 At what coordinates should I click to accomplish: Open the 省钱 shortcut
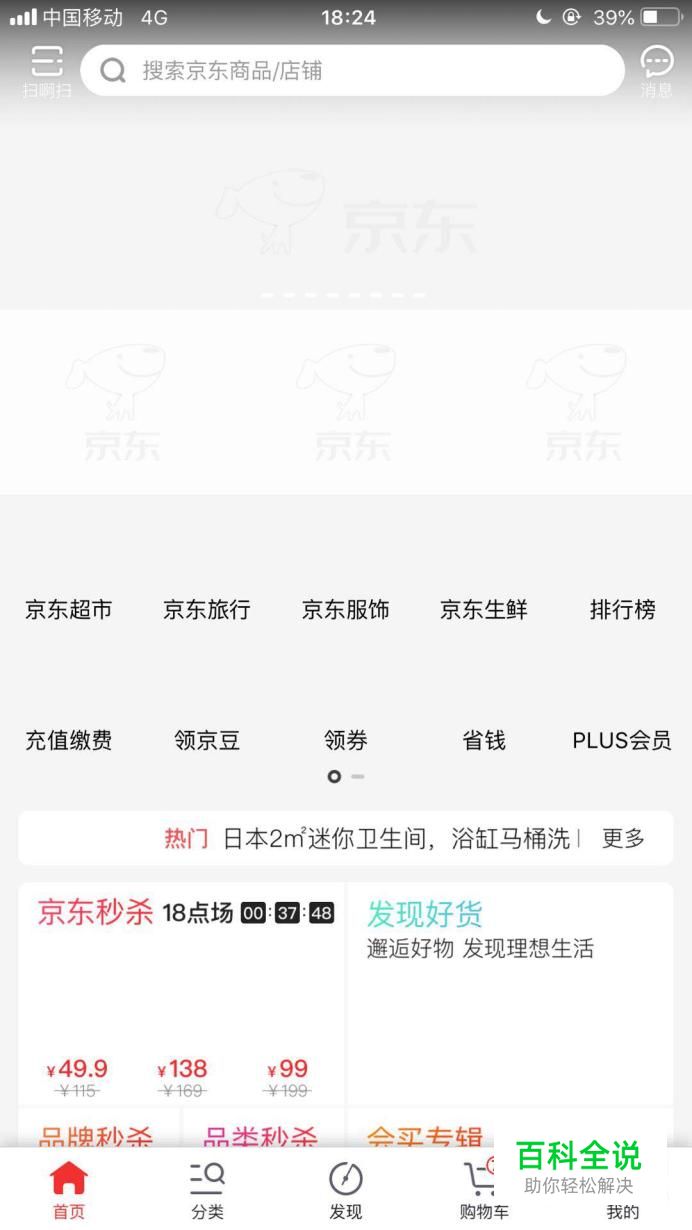coord(483,740)
